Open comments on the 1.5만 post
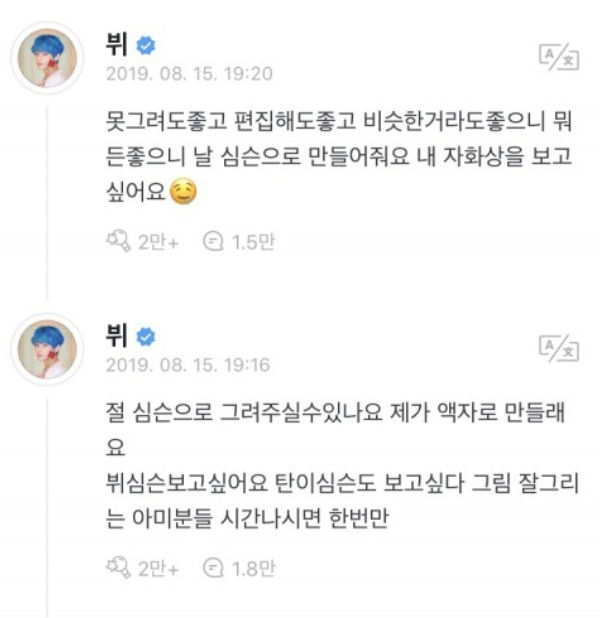 pos(212,240)
